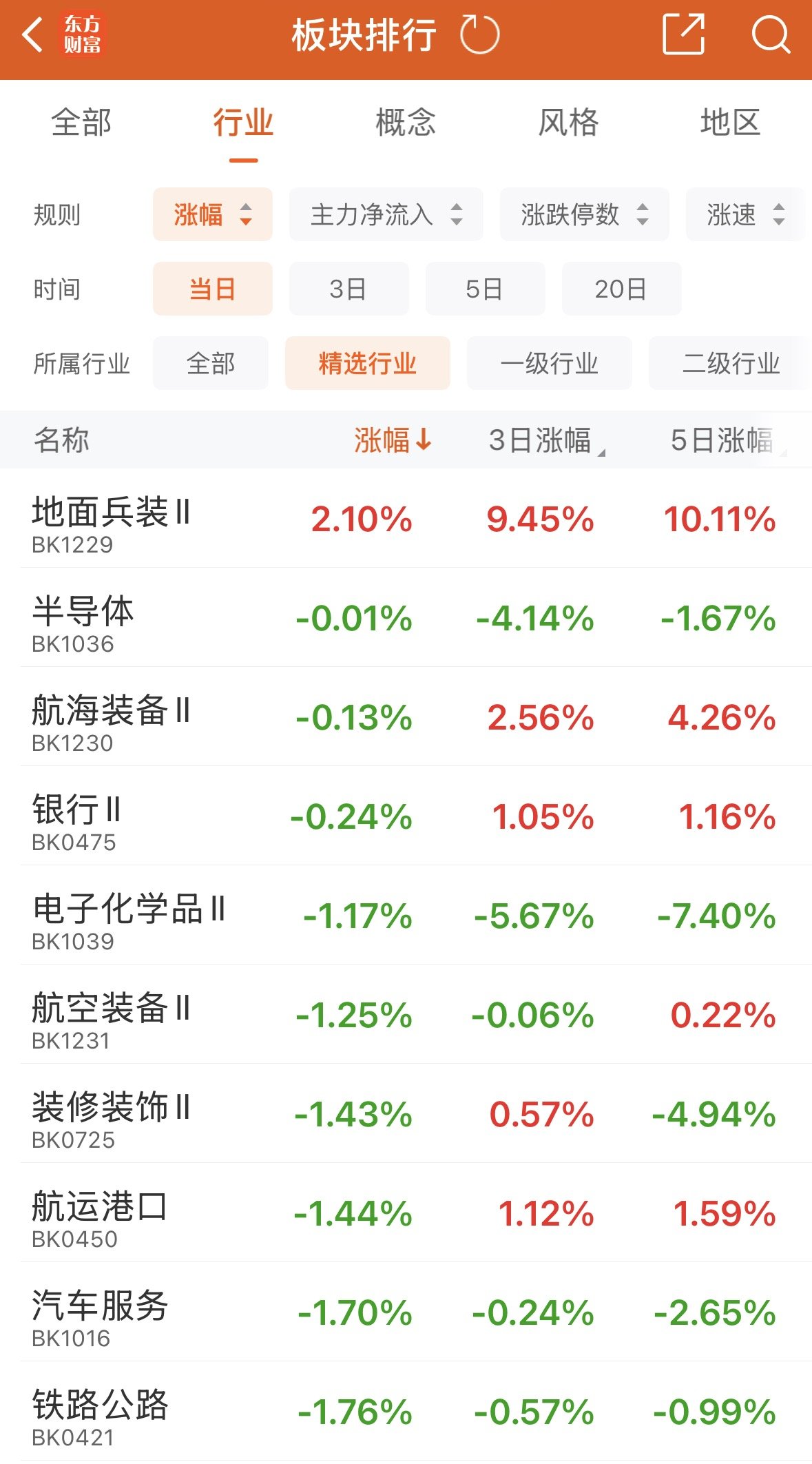
Task: Filter by 二级行业
Action: point(730,363)
